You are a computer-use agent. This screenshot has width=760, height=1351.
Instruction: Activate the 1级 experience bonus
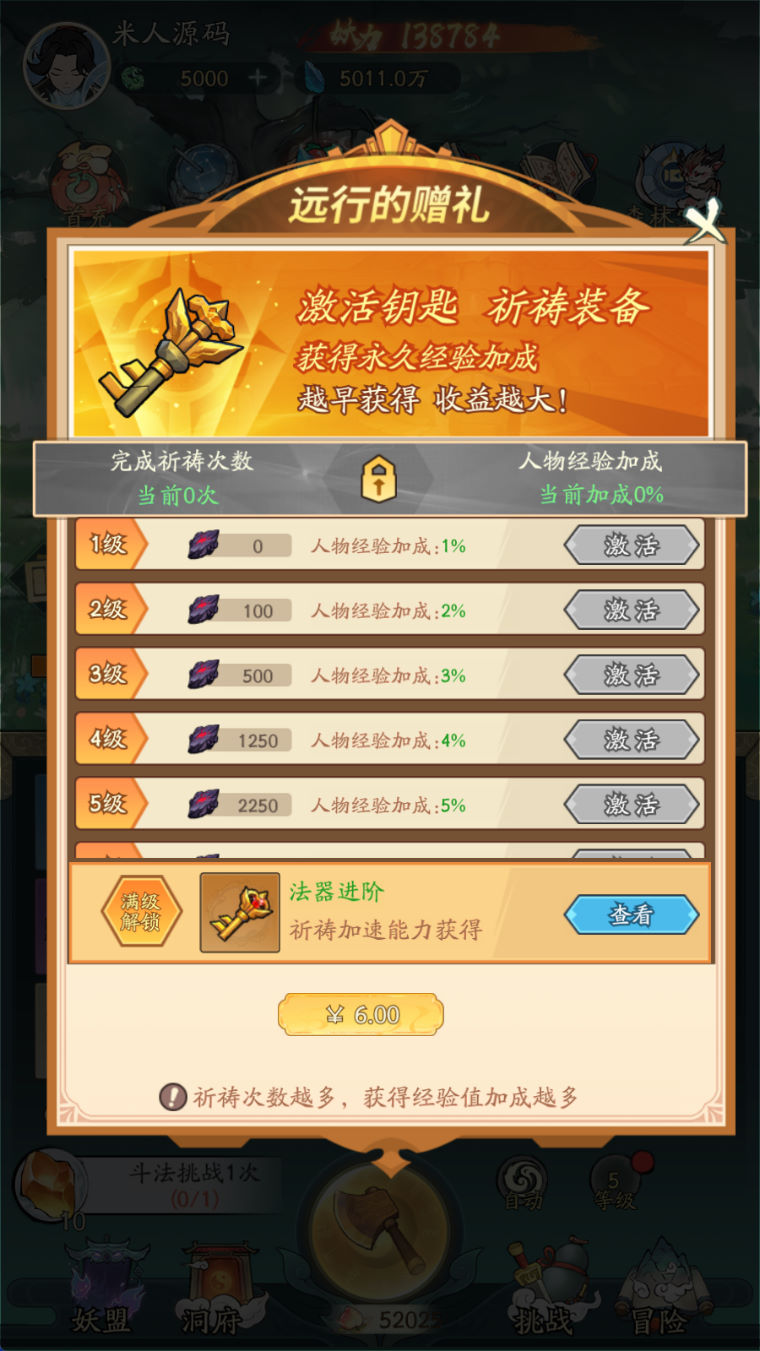pyautogui.click(x=631, y=546)
